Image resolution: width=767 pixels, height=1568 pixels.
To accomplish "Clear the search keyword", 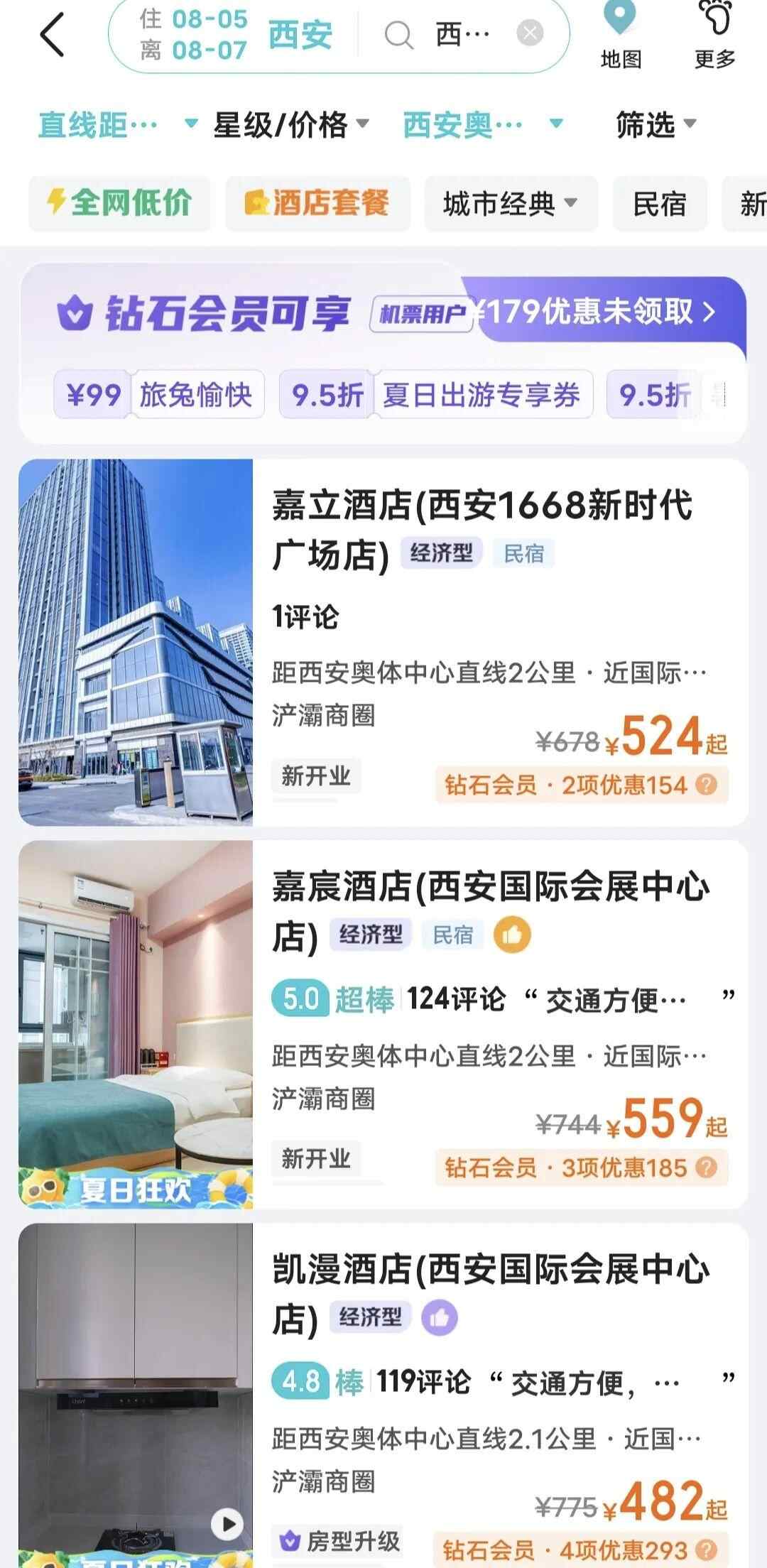I will [x=530, y=33].
